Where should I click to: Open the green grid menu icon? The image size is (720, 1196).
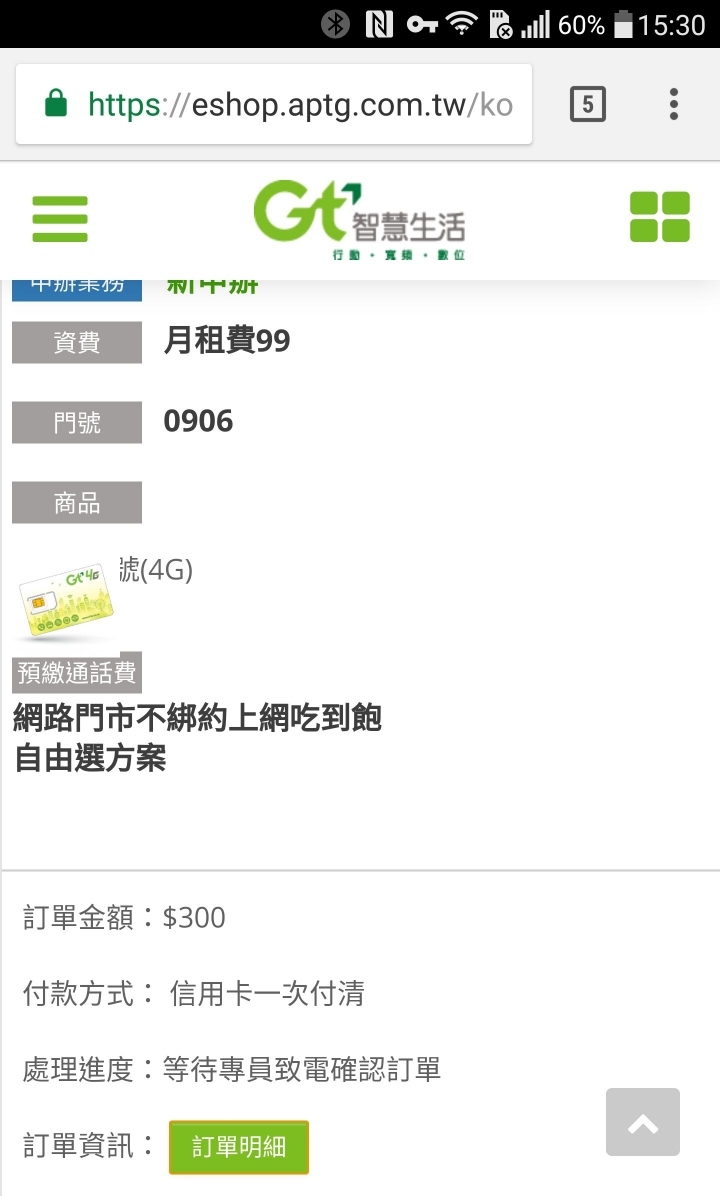[660, 217]
